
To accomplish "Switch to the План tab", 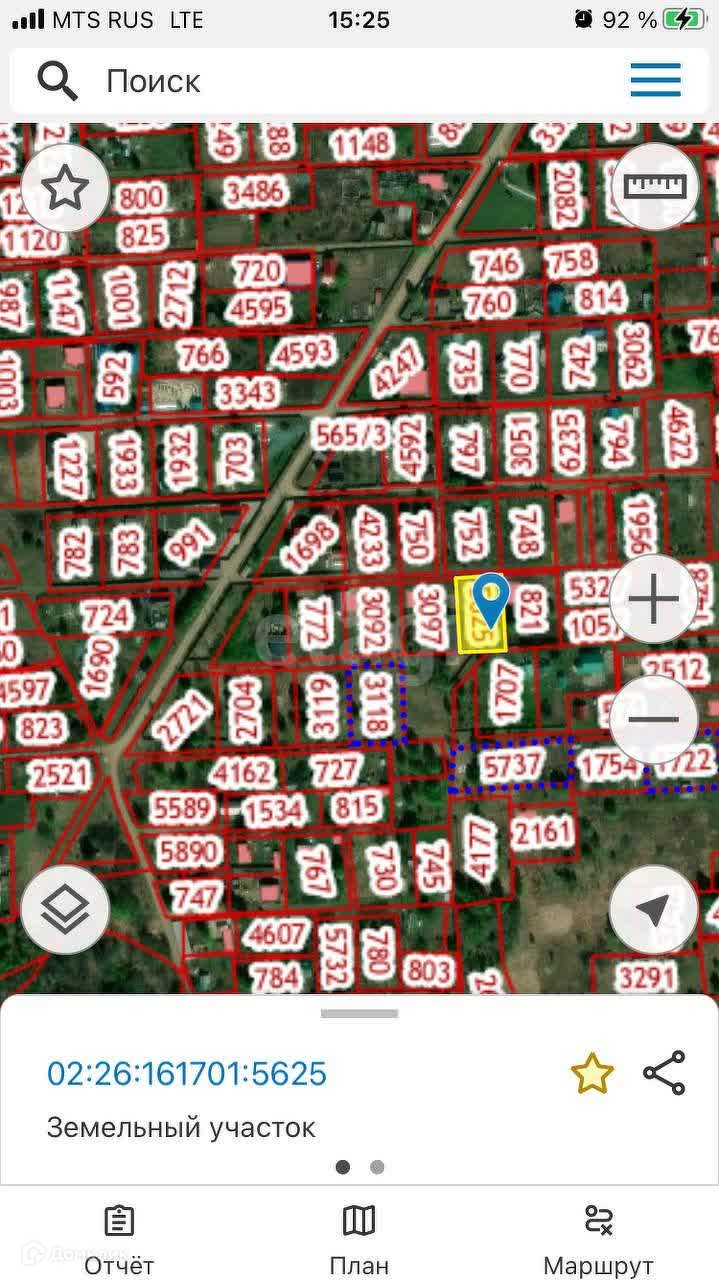I will point(359,1240).
